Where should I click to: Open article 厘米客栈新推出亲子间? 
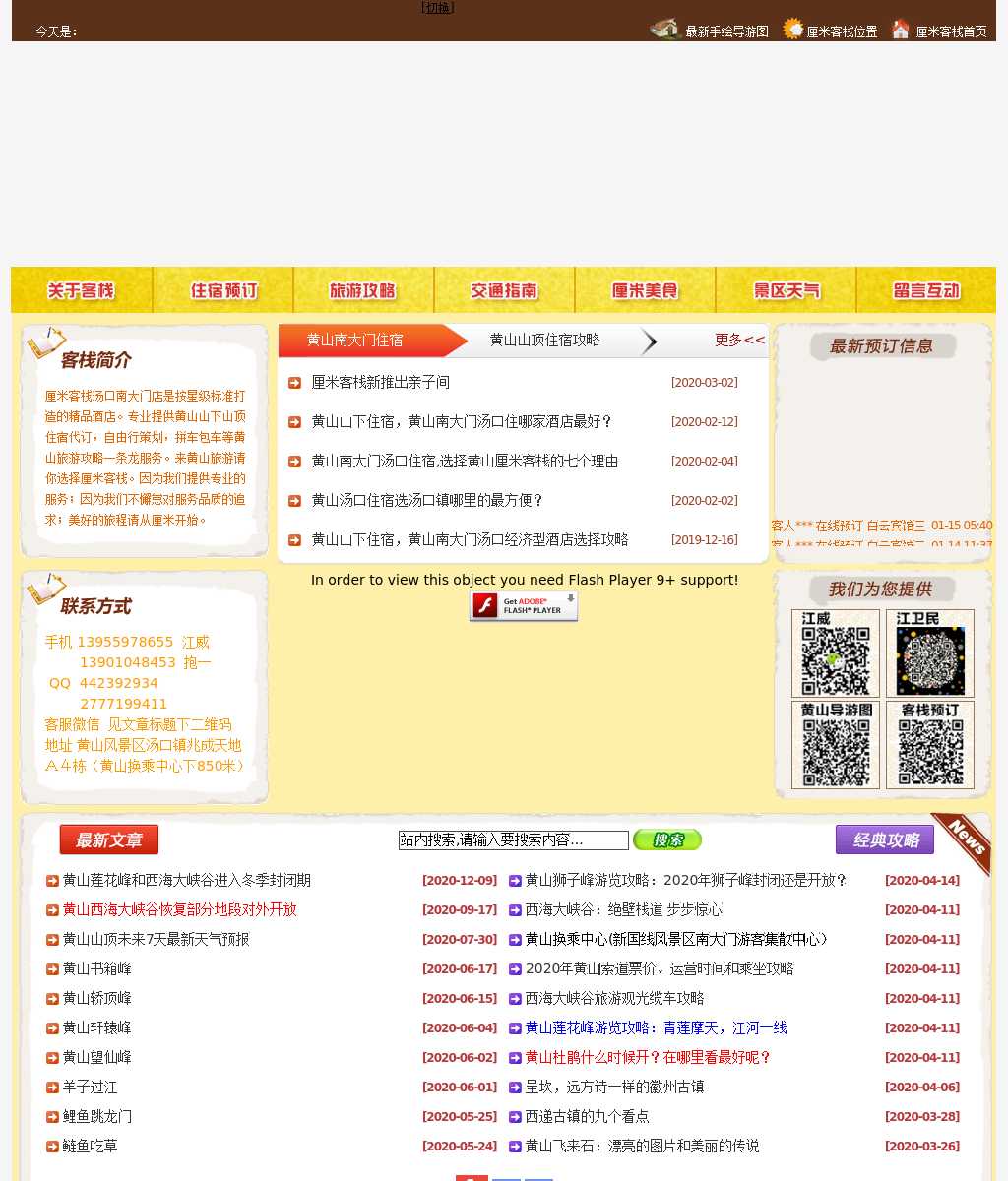380,382
